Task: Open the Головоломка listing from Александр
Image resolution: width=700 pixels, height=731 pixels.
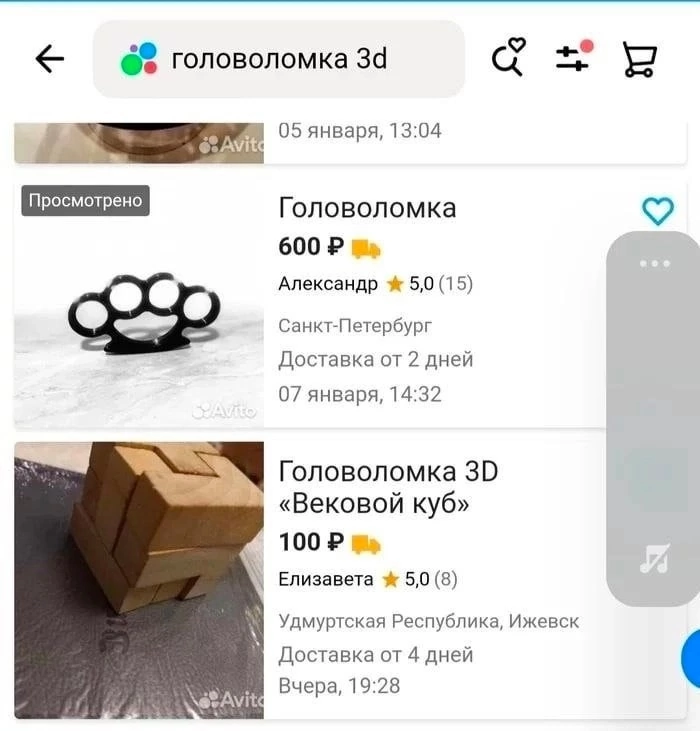Action: (367, 208)
